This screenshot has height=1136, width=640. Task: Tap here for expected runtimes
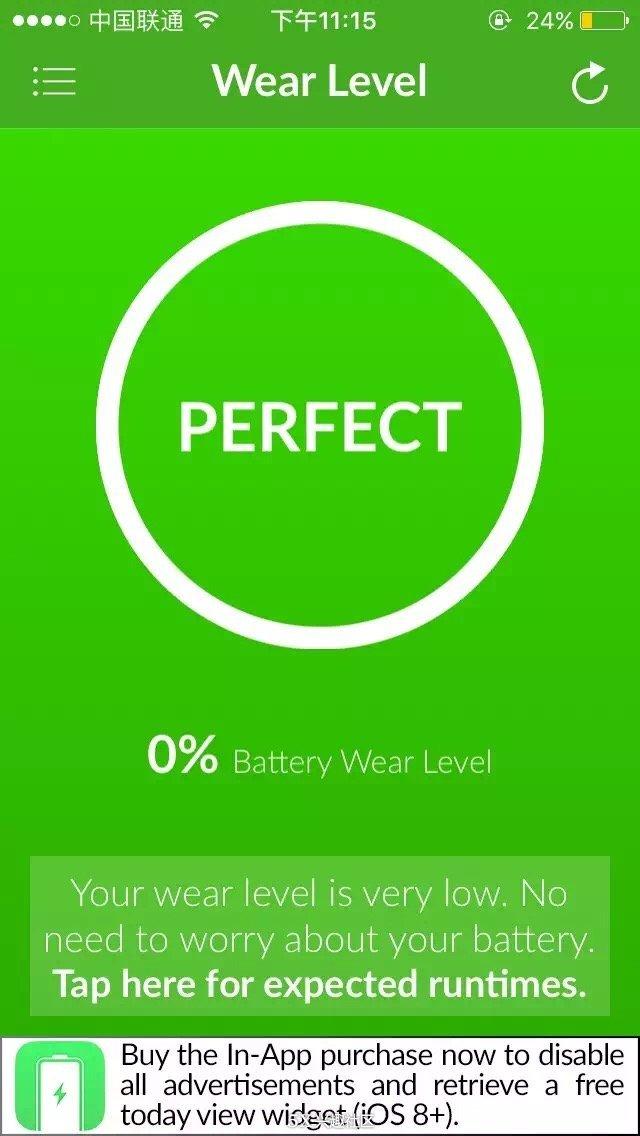coord(320,984)
